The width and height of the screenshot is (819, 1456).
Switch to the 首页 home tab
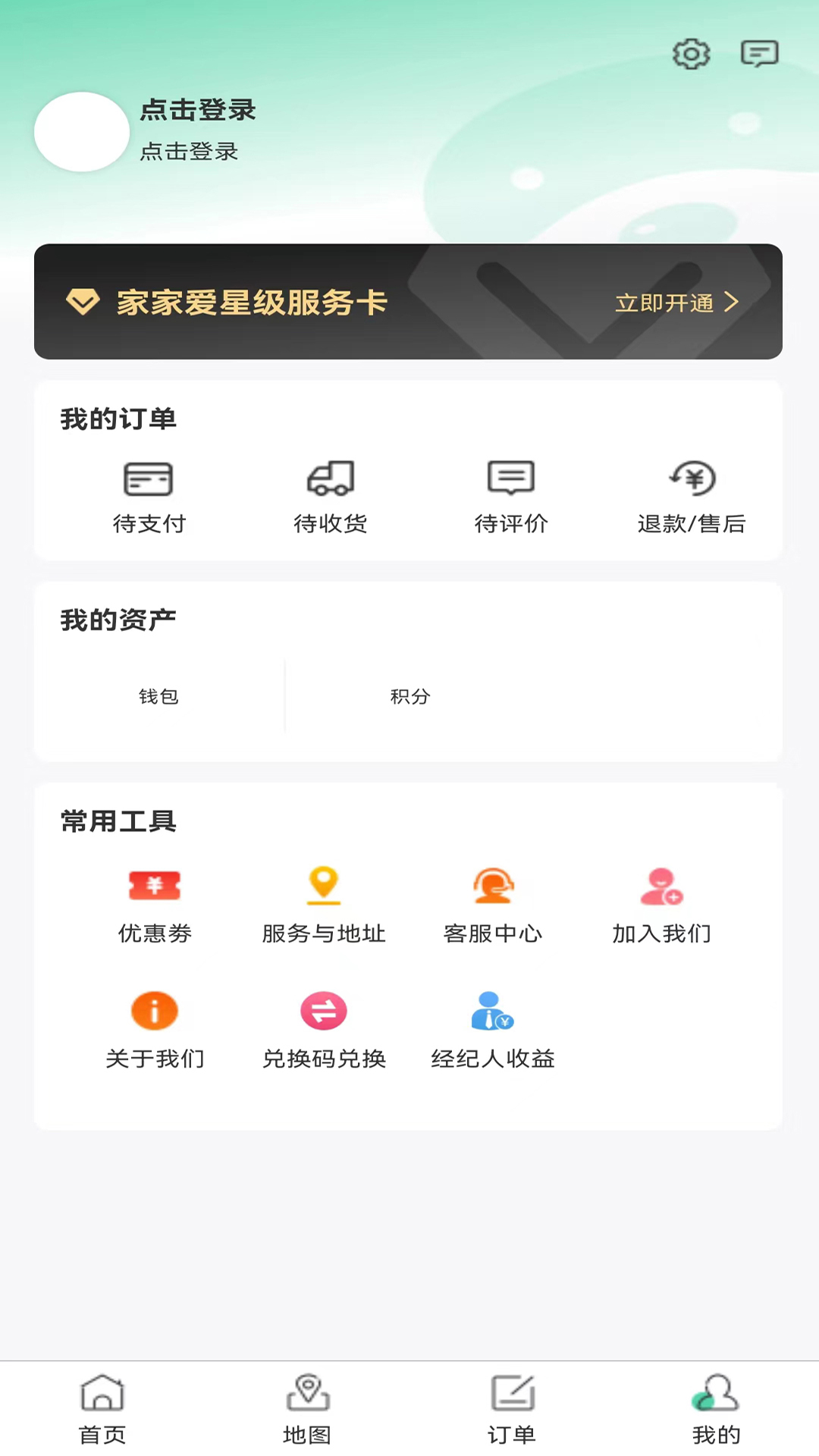[102, 1409]
